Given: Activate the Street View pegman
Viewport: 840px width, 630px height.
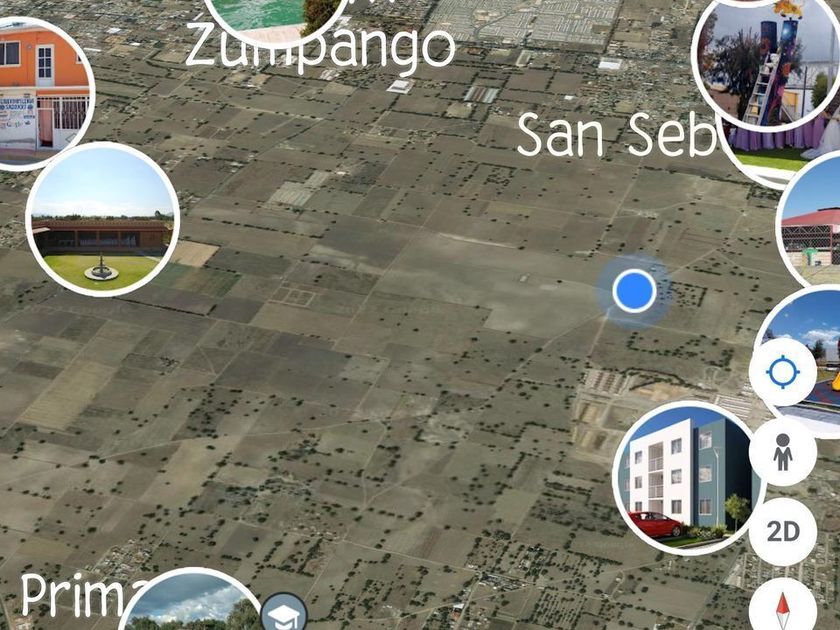Looking at the screenshot, I should coord(782,453).
